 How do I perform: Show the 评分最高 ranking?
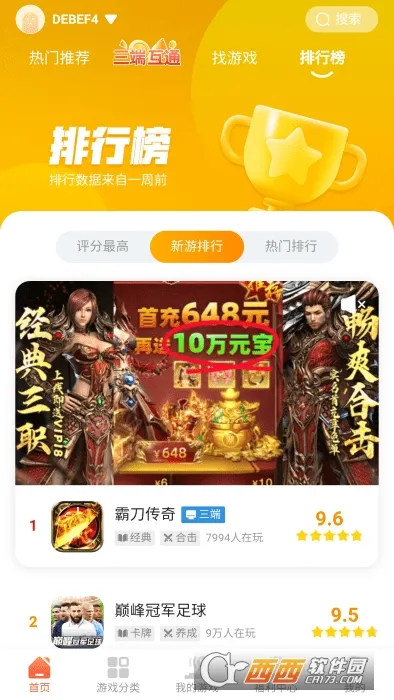[103, 246]
